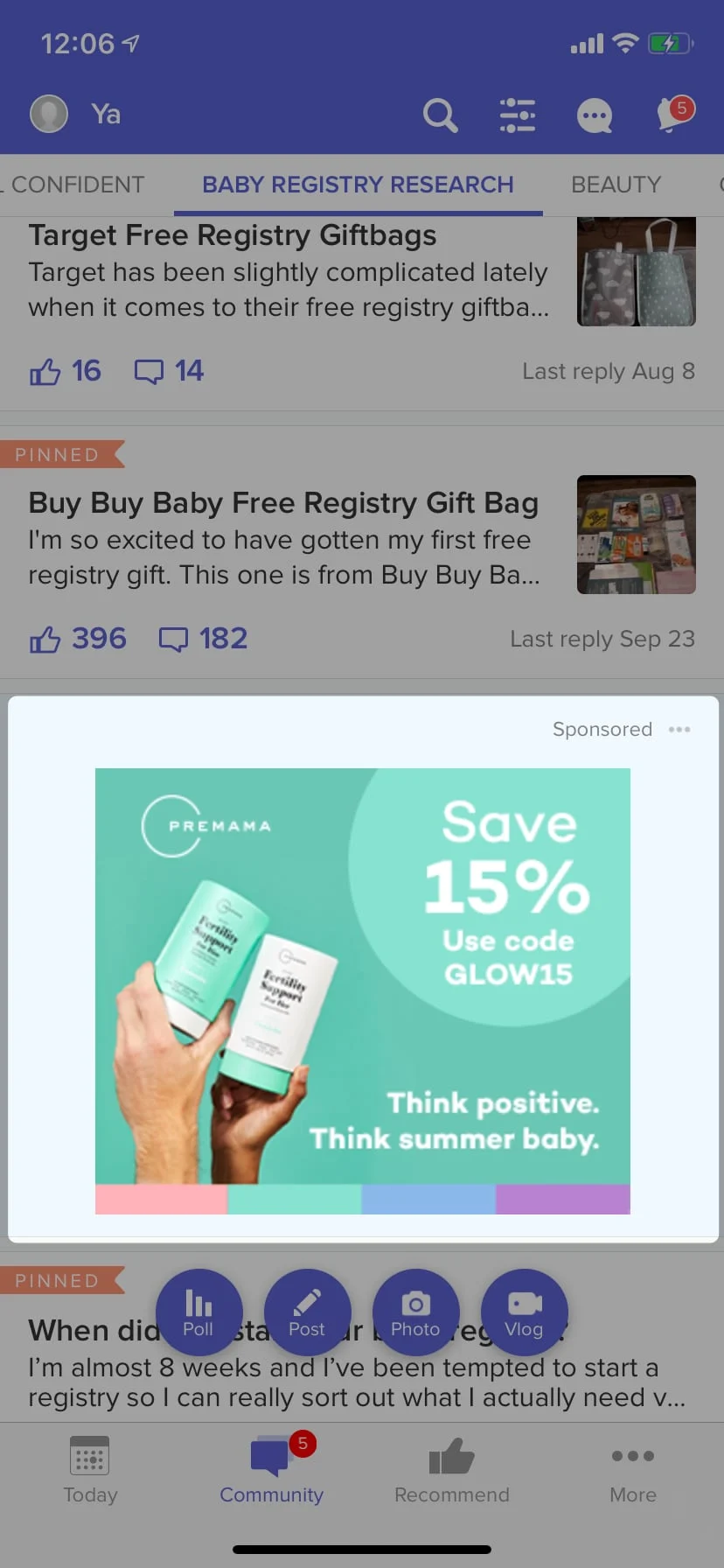Go to the Recommend tab
724x1568 pixels.
(451, 1471)
